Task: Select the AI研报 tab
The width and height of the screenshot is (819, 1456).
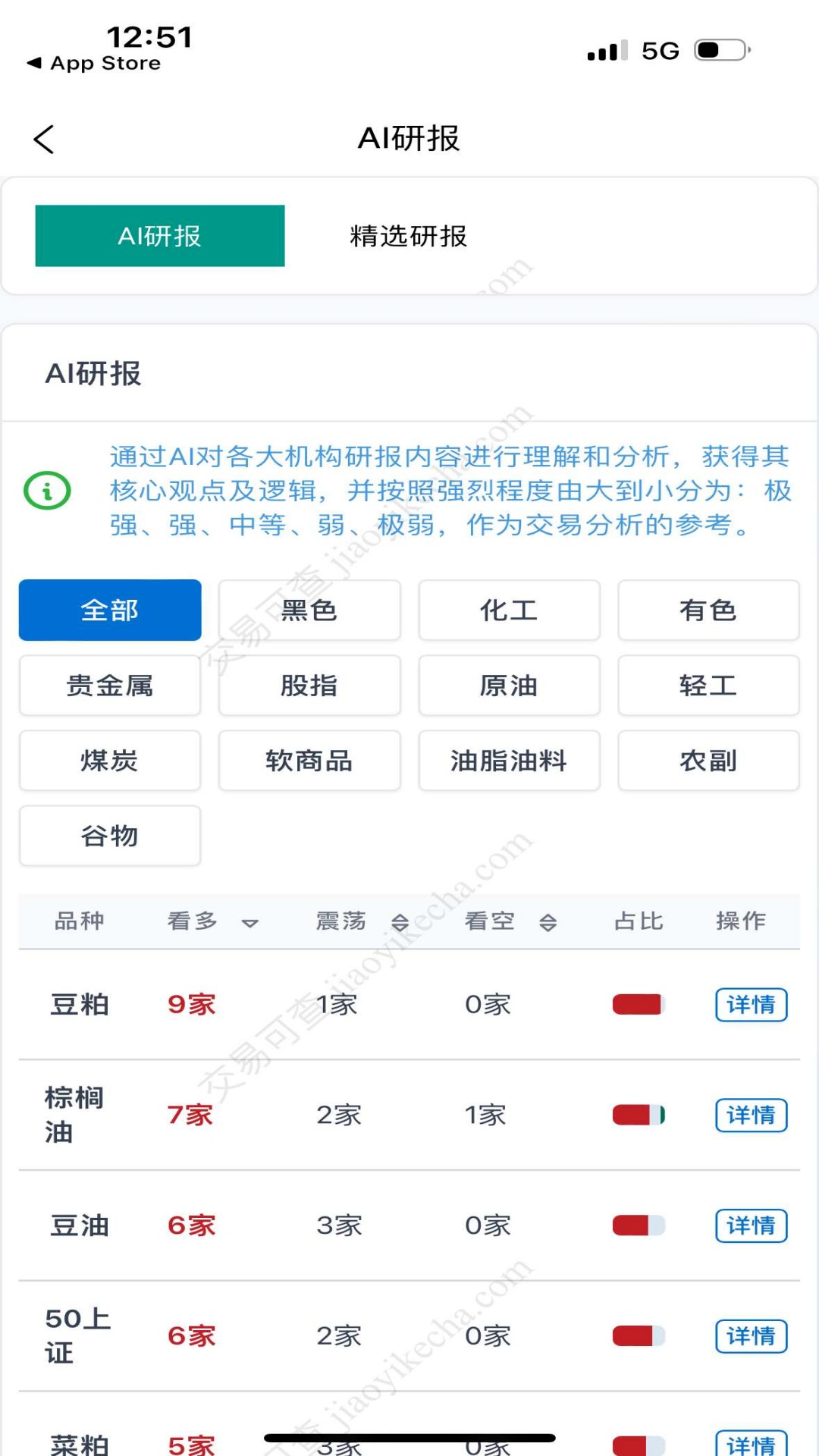Action: click(160, 236)
